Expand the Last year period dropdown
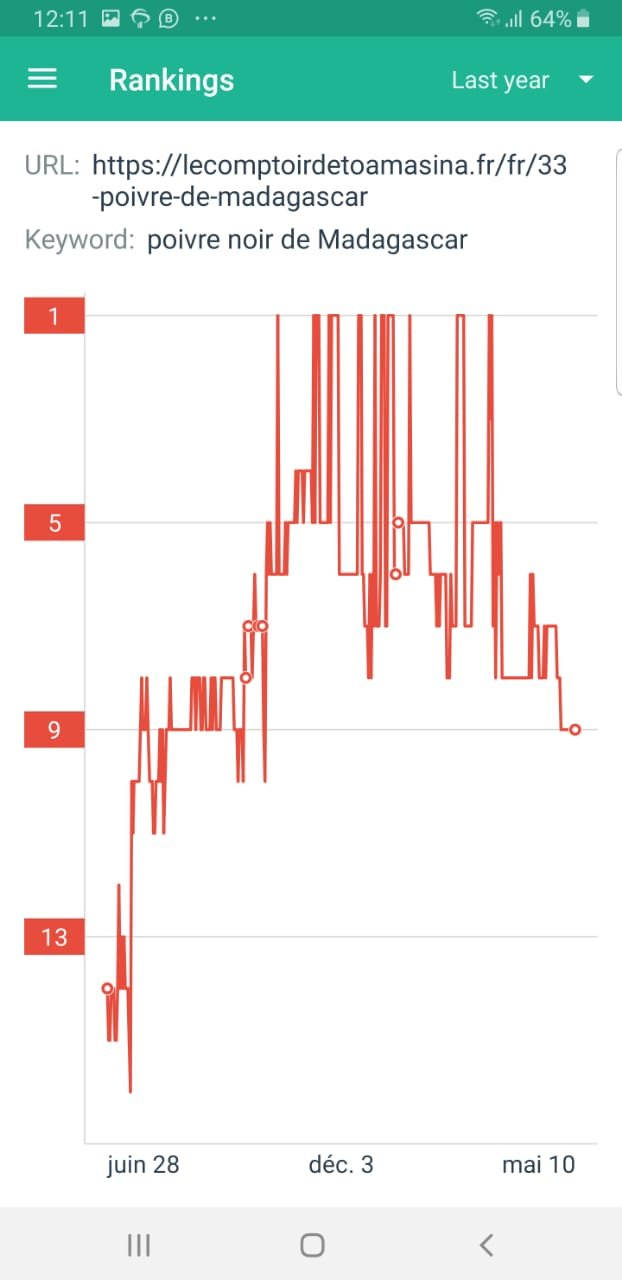The width and height of the screenshot is (622, 1280). (x=522, y=80)
